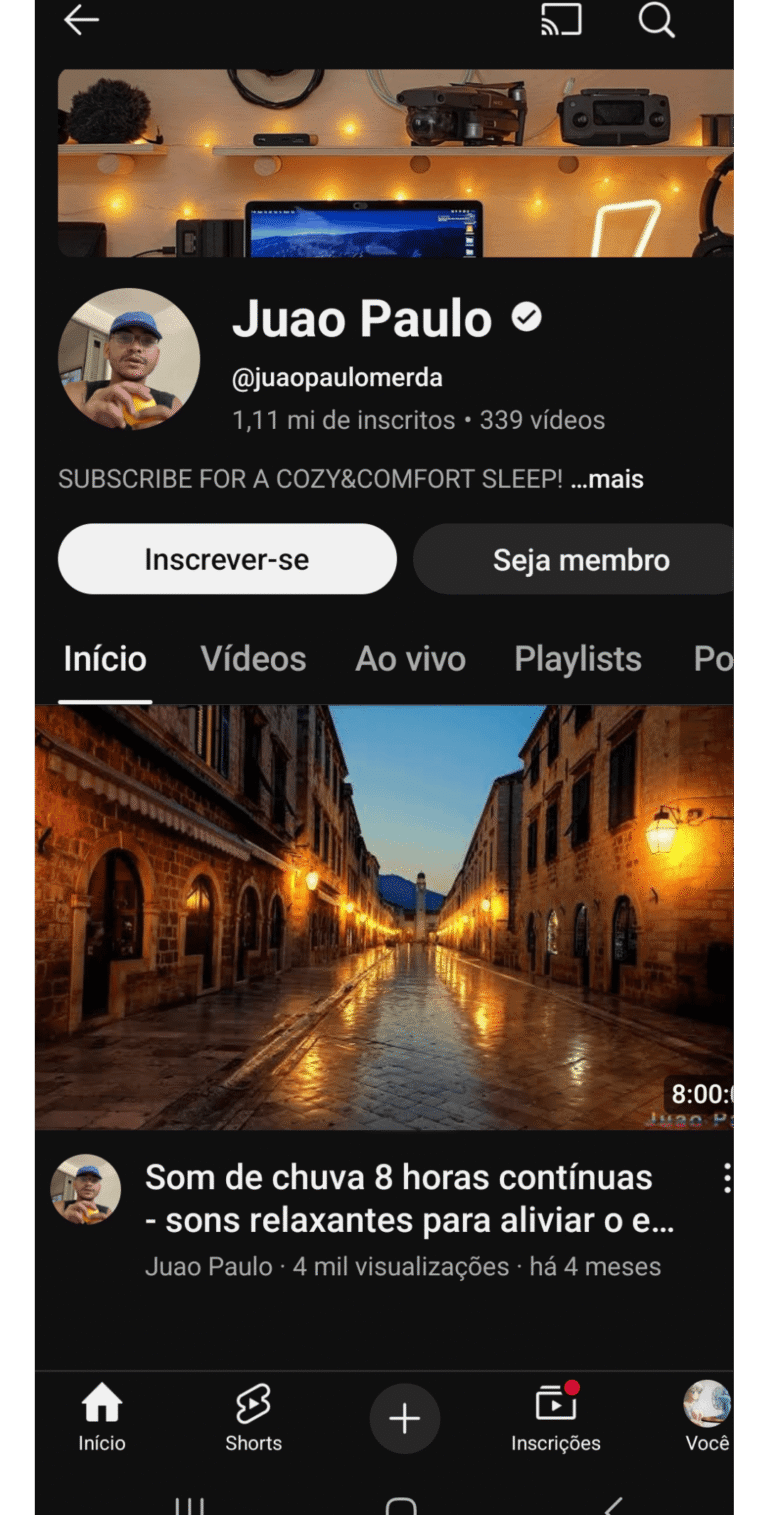768x1515 pixels.
Task: Subscribe via the Inscrever-se button
Action: tap(227, 559)
